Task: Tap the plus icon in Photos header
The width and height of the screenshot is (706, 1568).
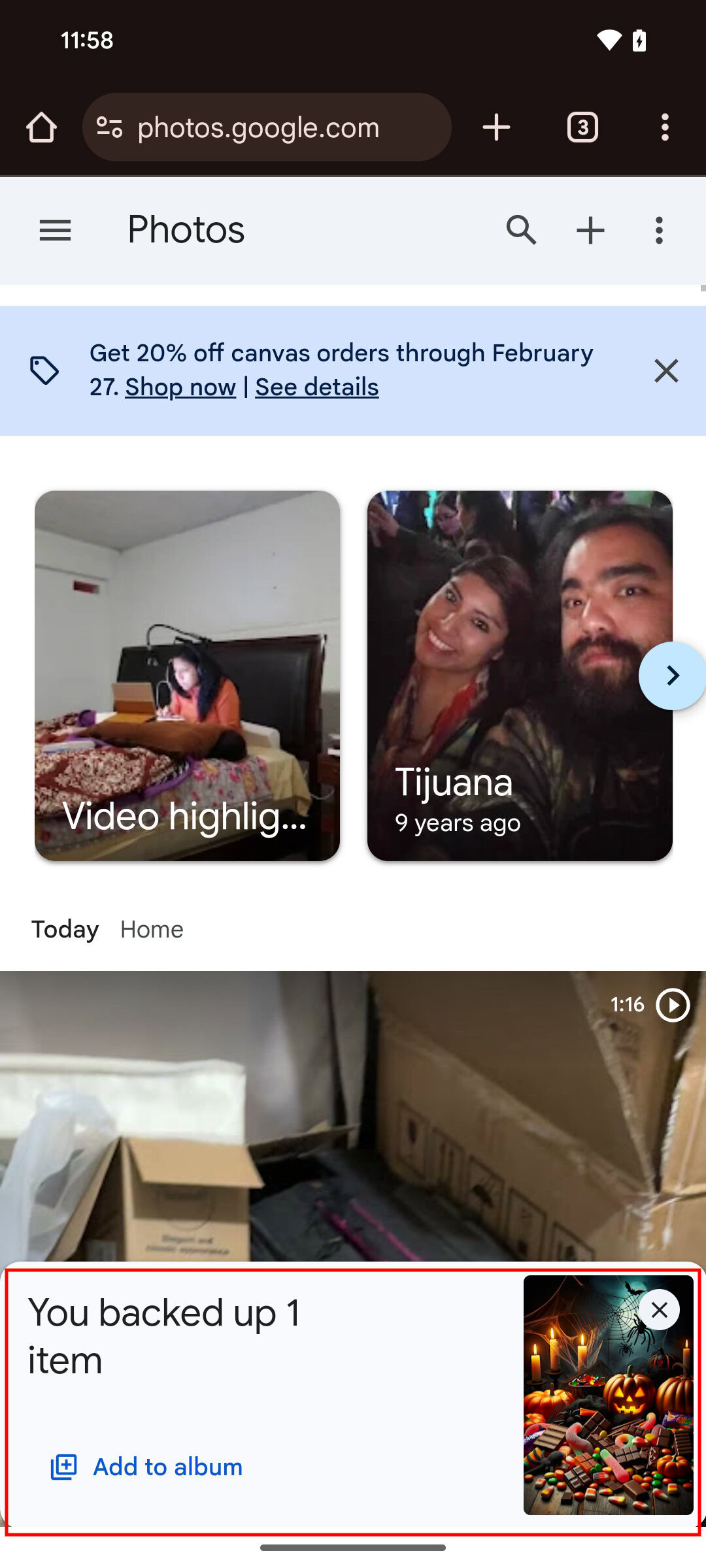Action: point(590,231)
